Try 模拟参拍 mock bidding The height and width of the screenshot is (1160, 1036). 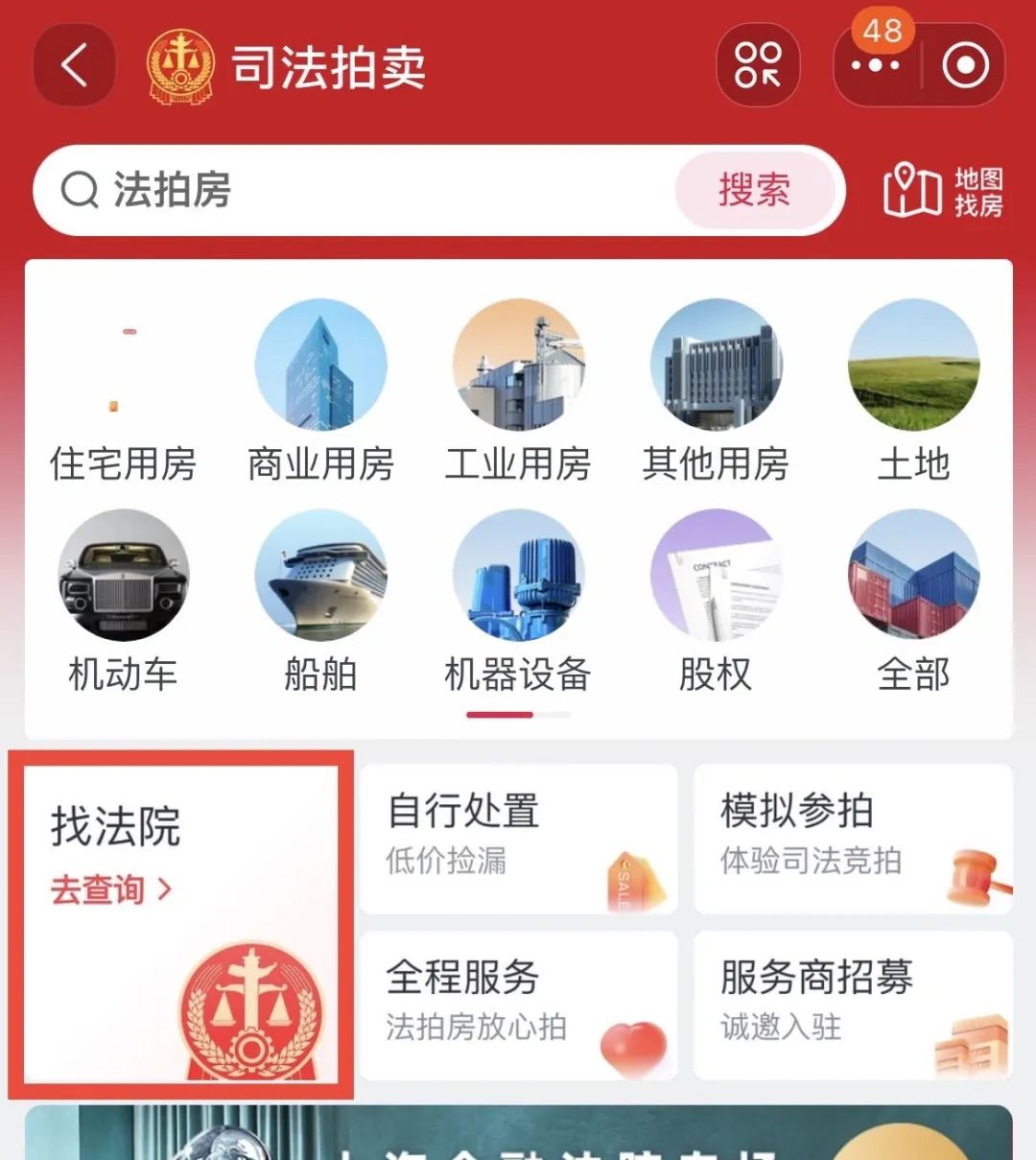point(853,838)
